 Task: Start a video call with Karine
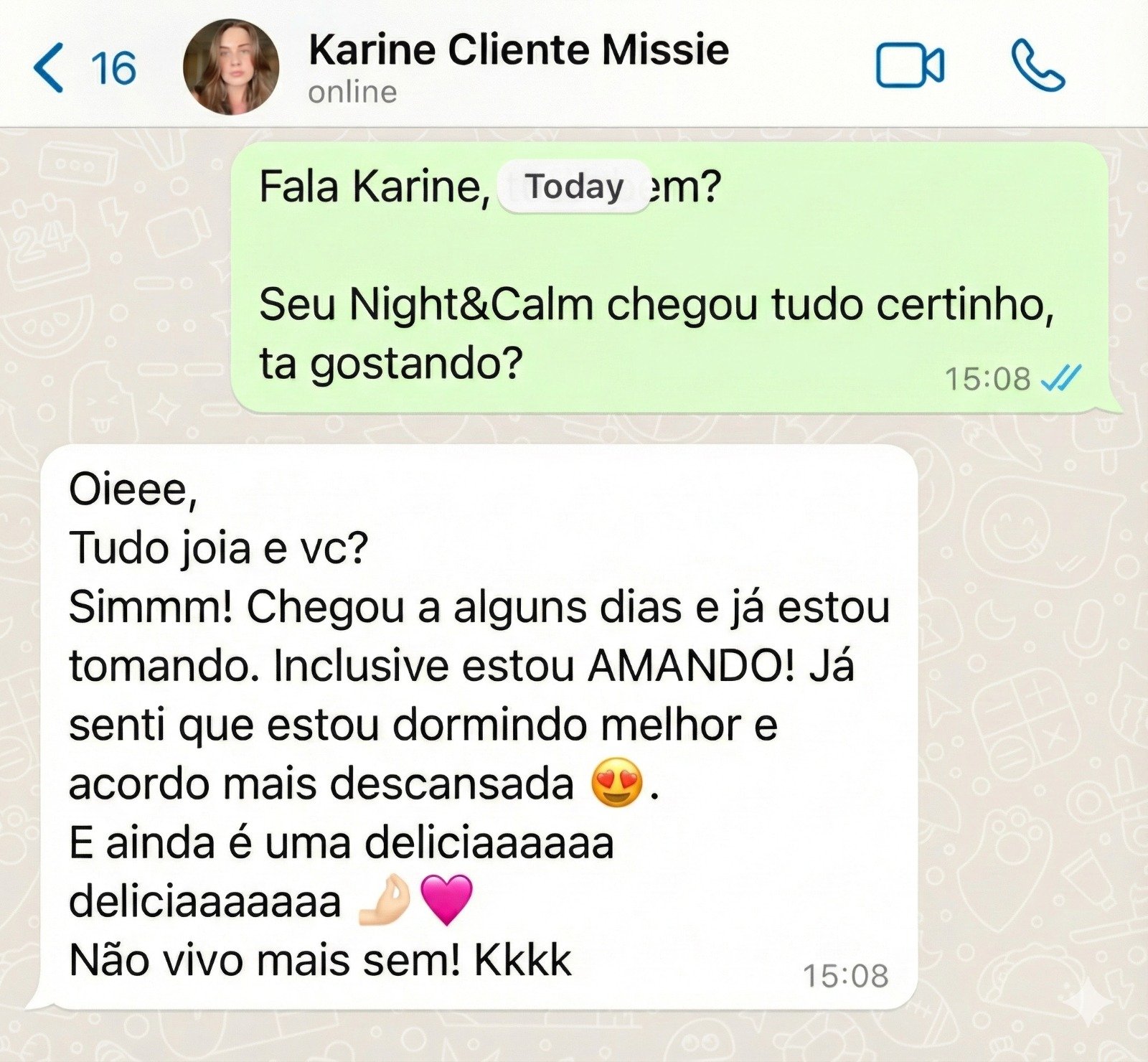(x=910, y=66)
